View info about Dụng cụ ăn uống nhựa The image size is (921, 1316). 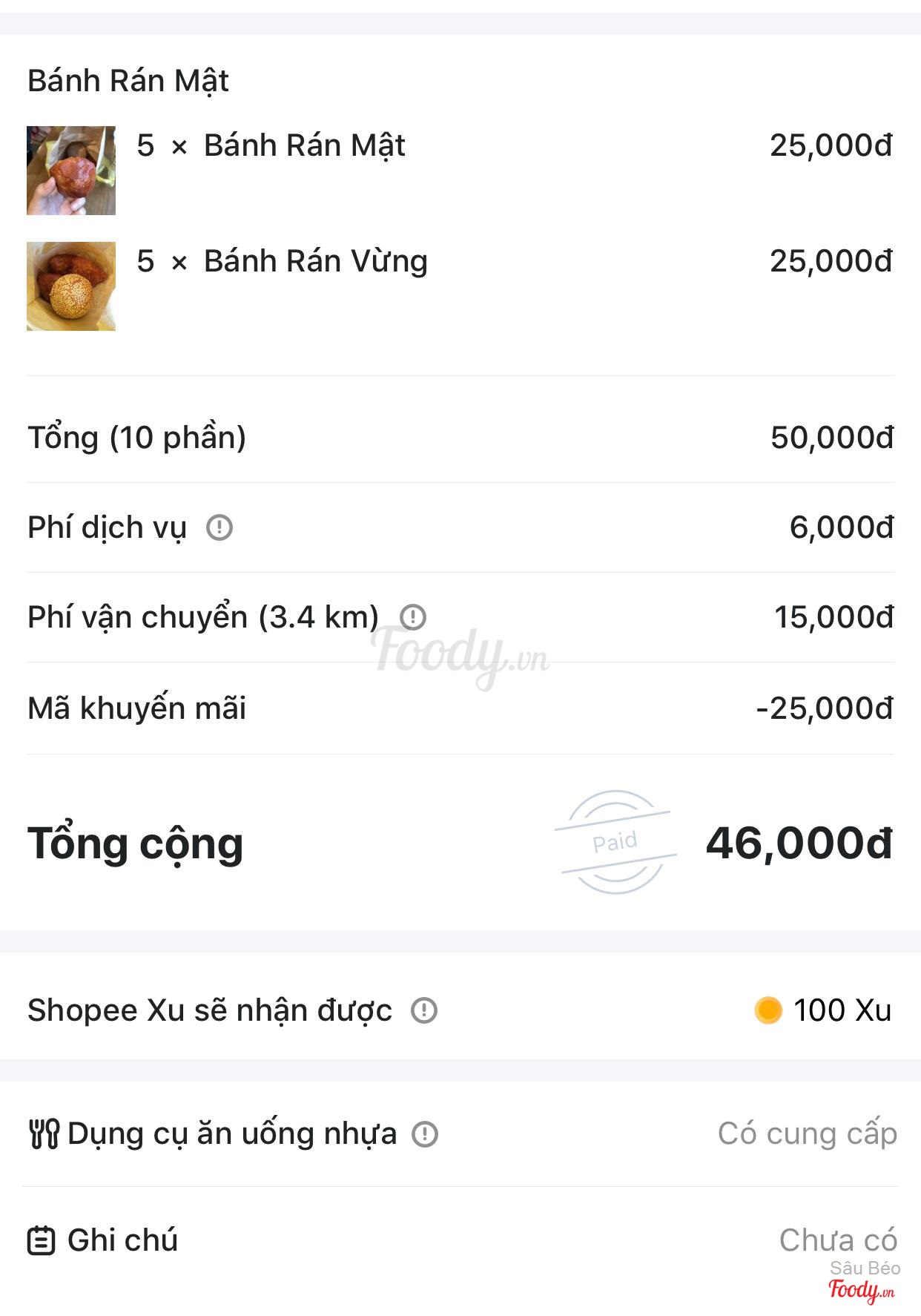tap(425, 1134)
